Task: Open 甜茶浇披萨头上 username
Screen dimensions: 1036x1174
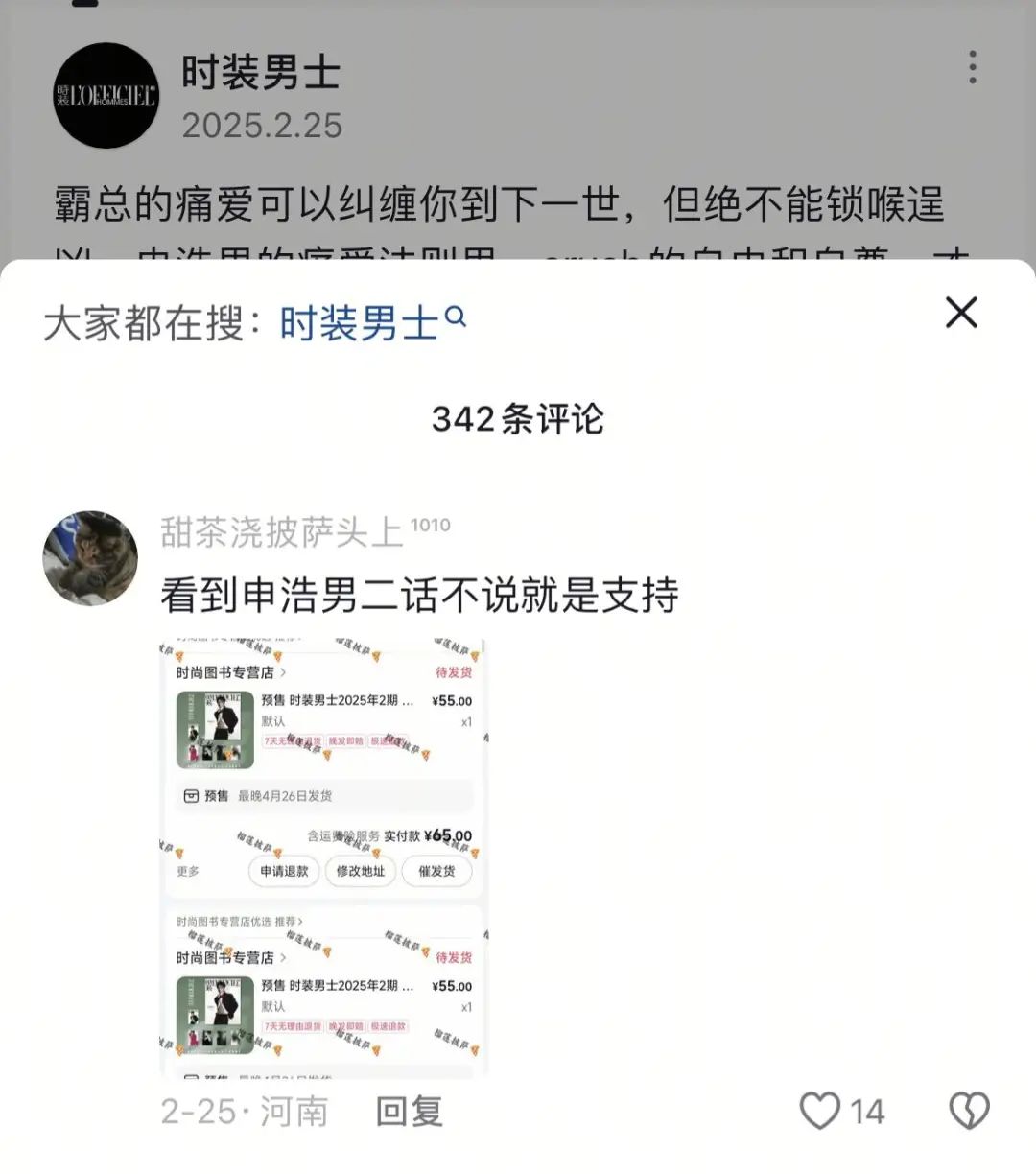Action: click(x=281, y=532)
